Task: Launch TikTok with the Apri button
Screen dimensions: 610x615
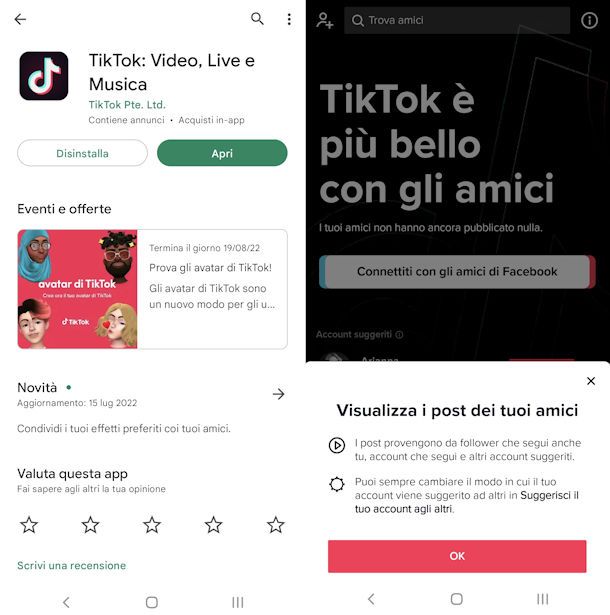Action: pyautogui.click(x=222, y=153)
